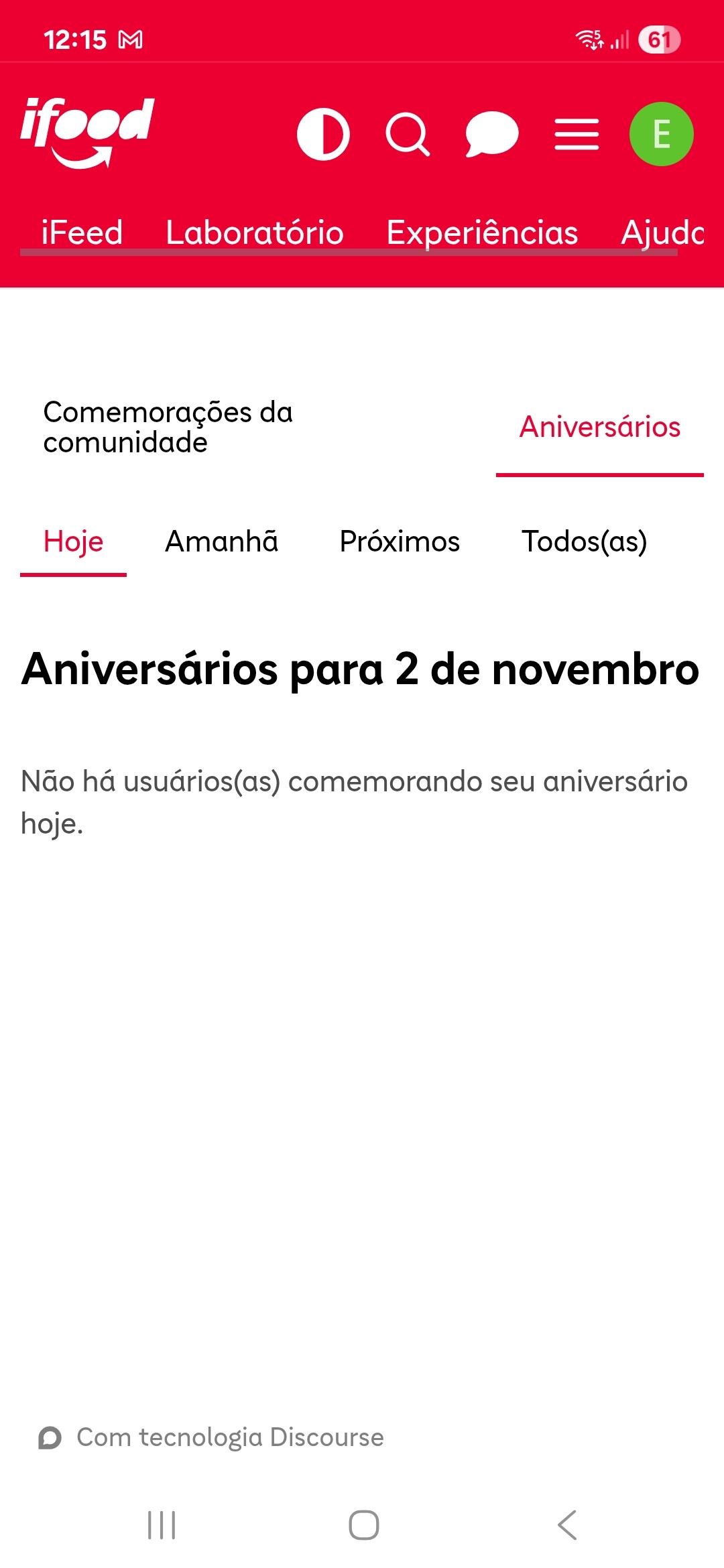Open the Experiências section
724x1568 pixels.
coord(482,233)
